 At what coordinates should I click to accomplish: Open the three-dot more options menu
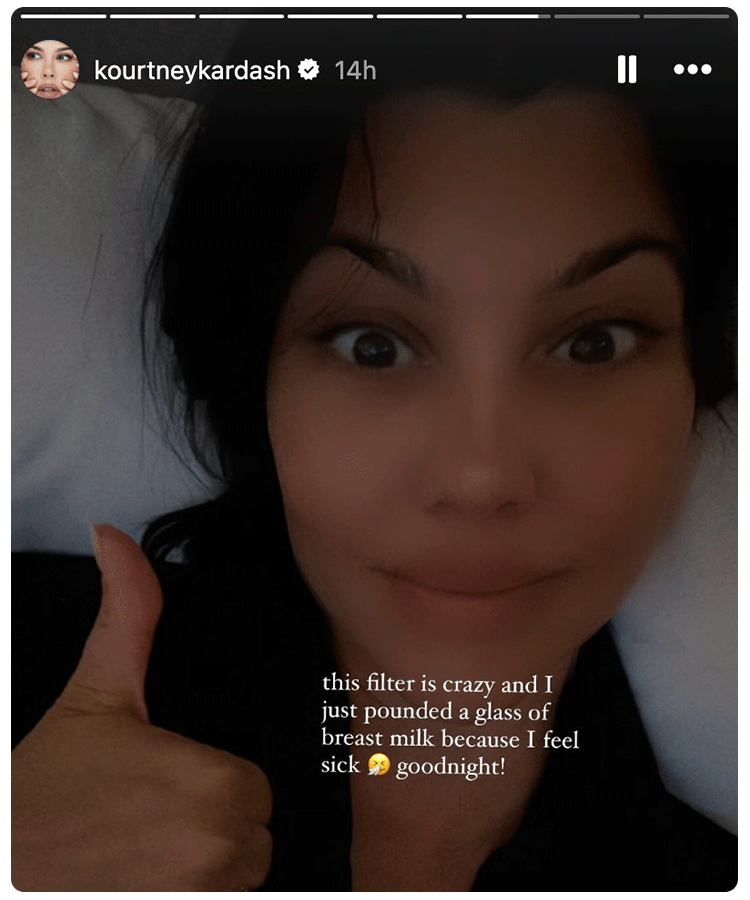pyautogui.click(x=692, y=69)
